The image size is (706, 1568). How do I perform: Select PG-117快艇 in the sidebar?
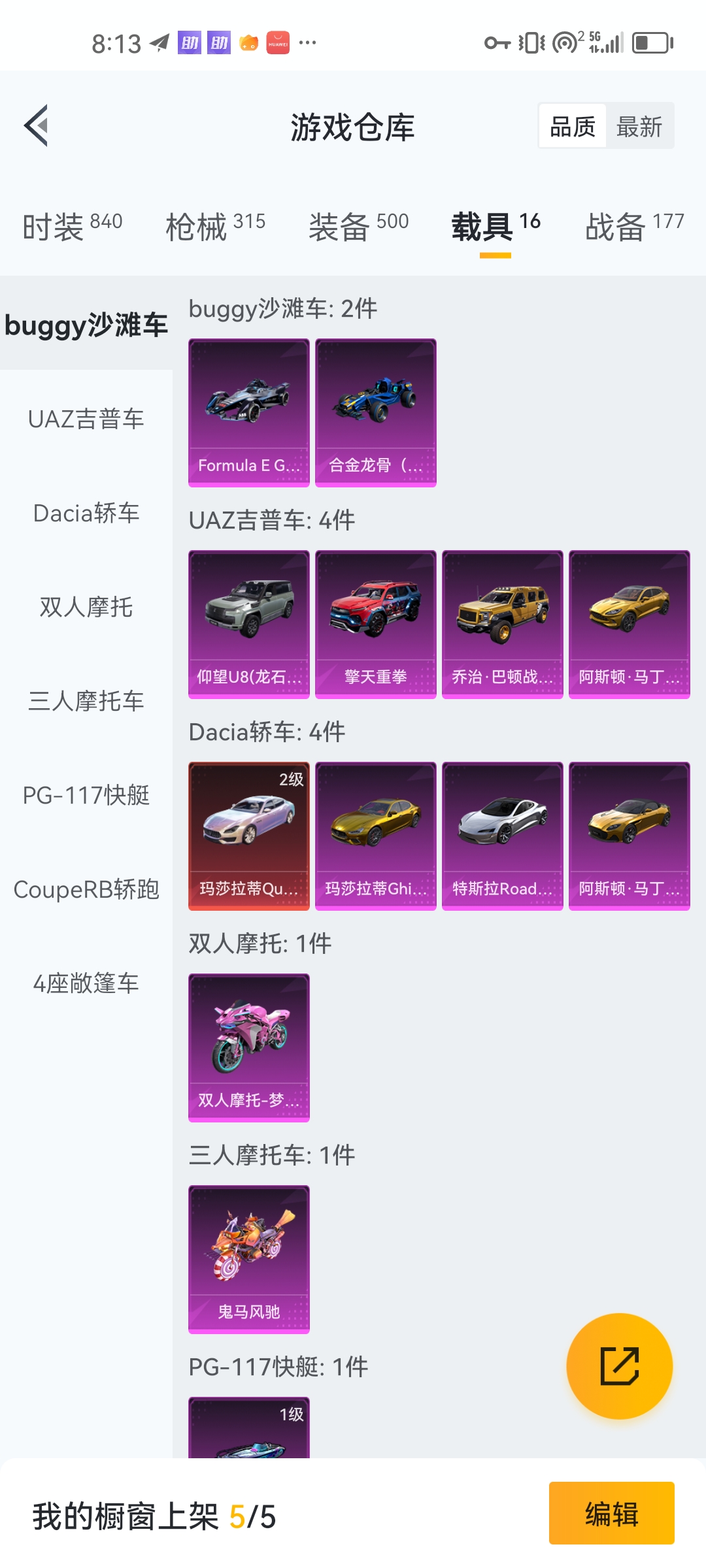point(86,795)
